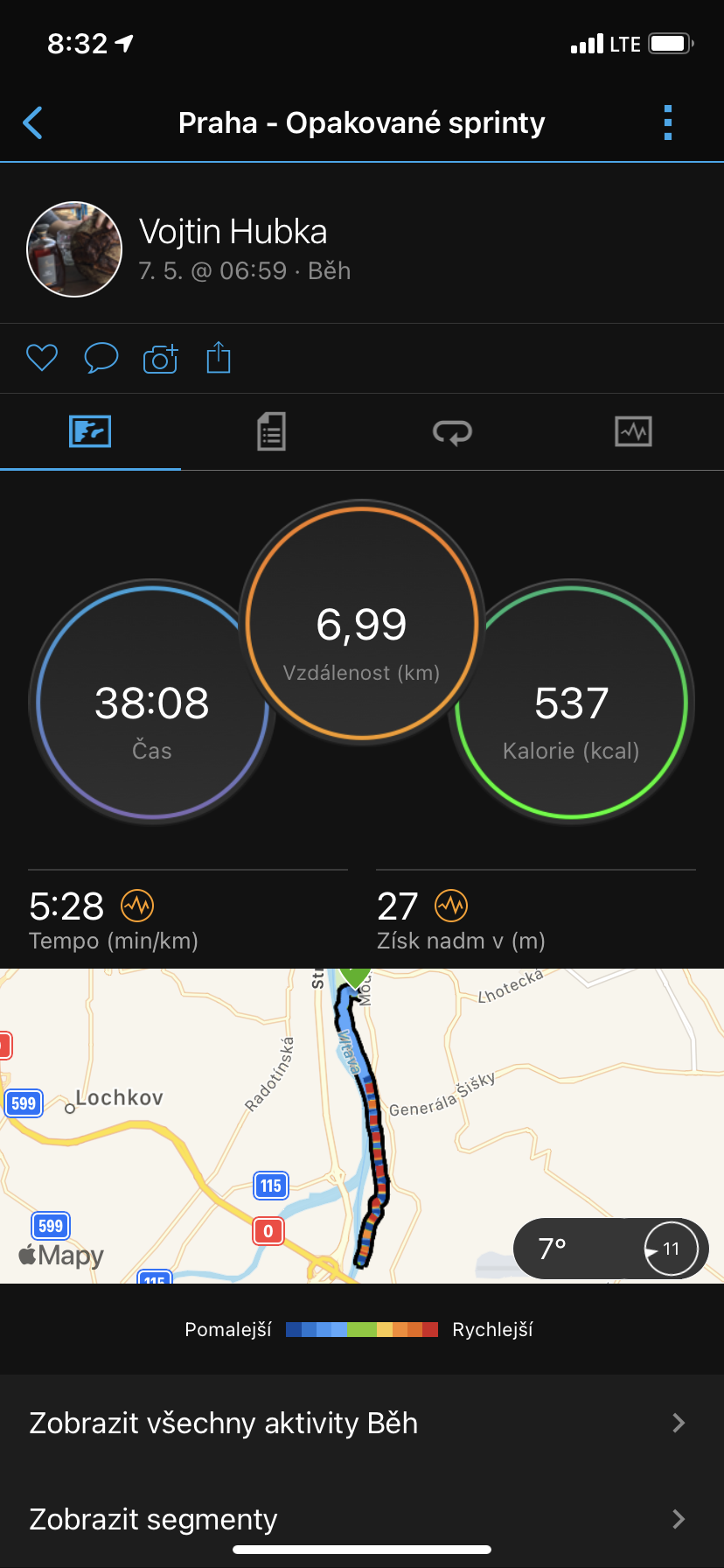
Task: Open comments with the speech bubble icon
Action: (101, 358)
